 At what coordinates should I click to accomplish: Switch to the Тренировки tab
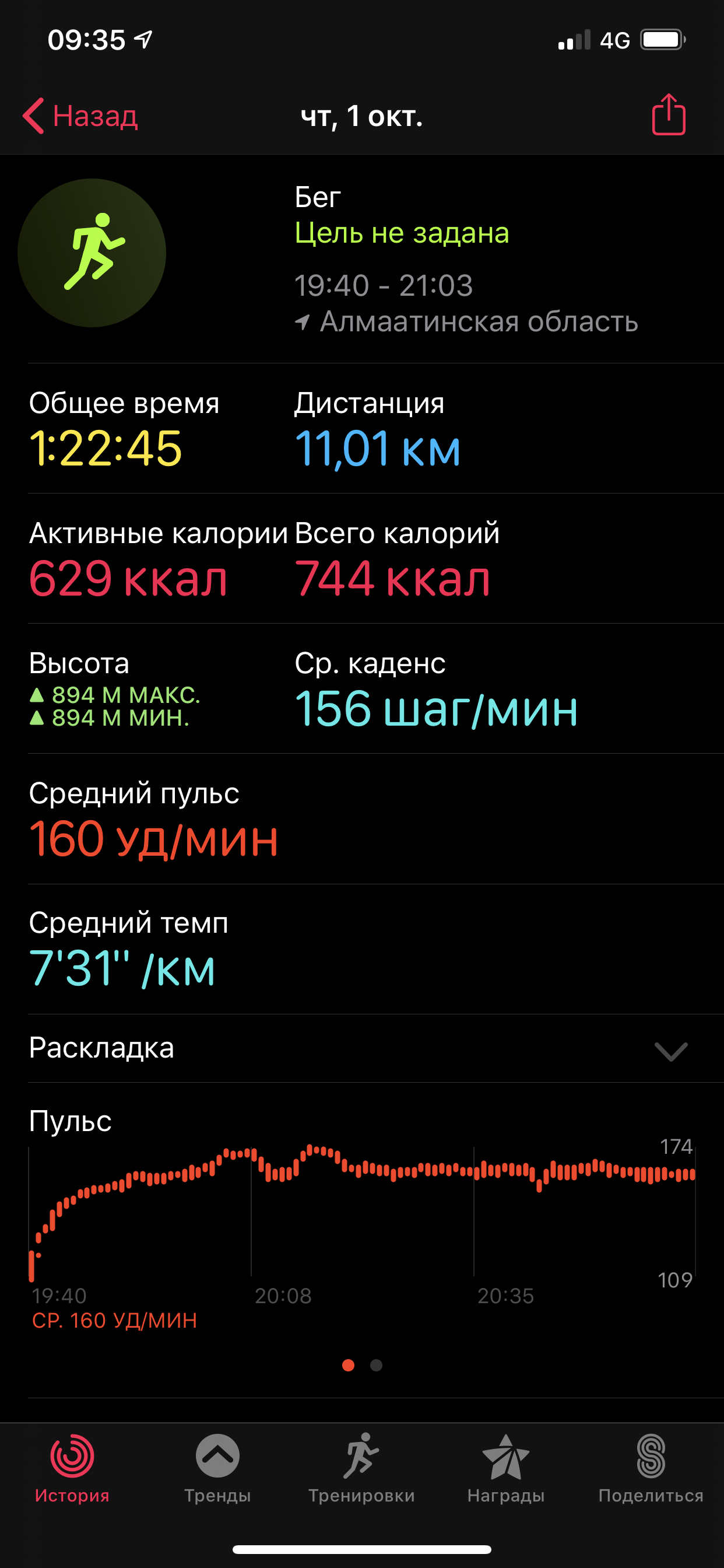[x=361, y=1468]
